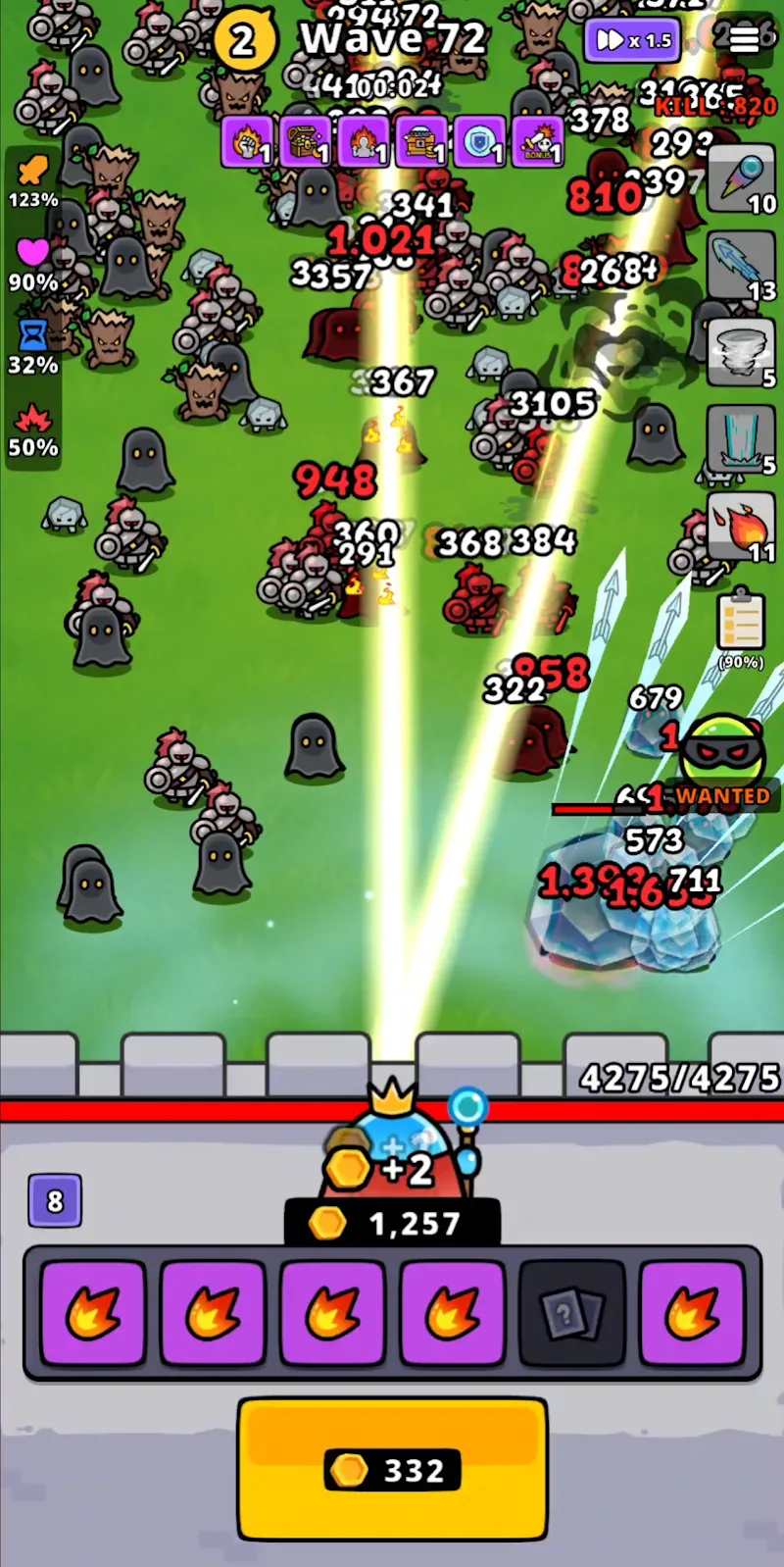784x1567 pixels.
Task: Open the hamburger menu
Action: coord(745,39)
